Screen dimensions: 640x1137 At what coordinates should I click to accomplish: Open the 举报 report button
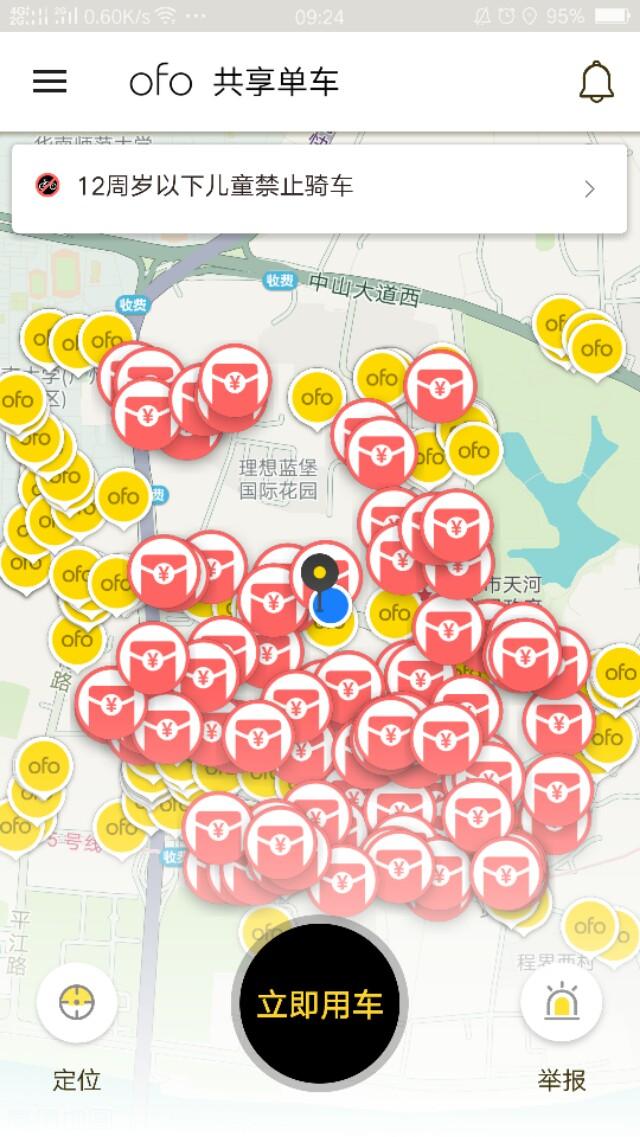(561, 1003)
